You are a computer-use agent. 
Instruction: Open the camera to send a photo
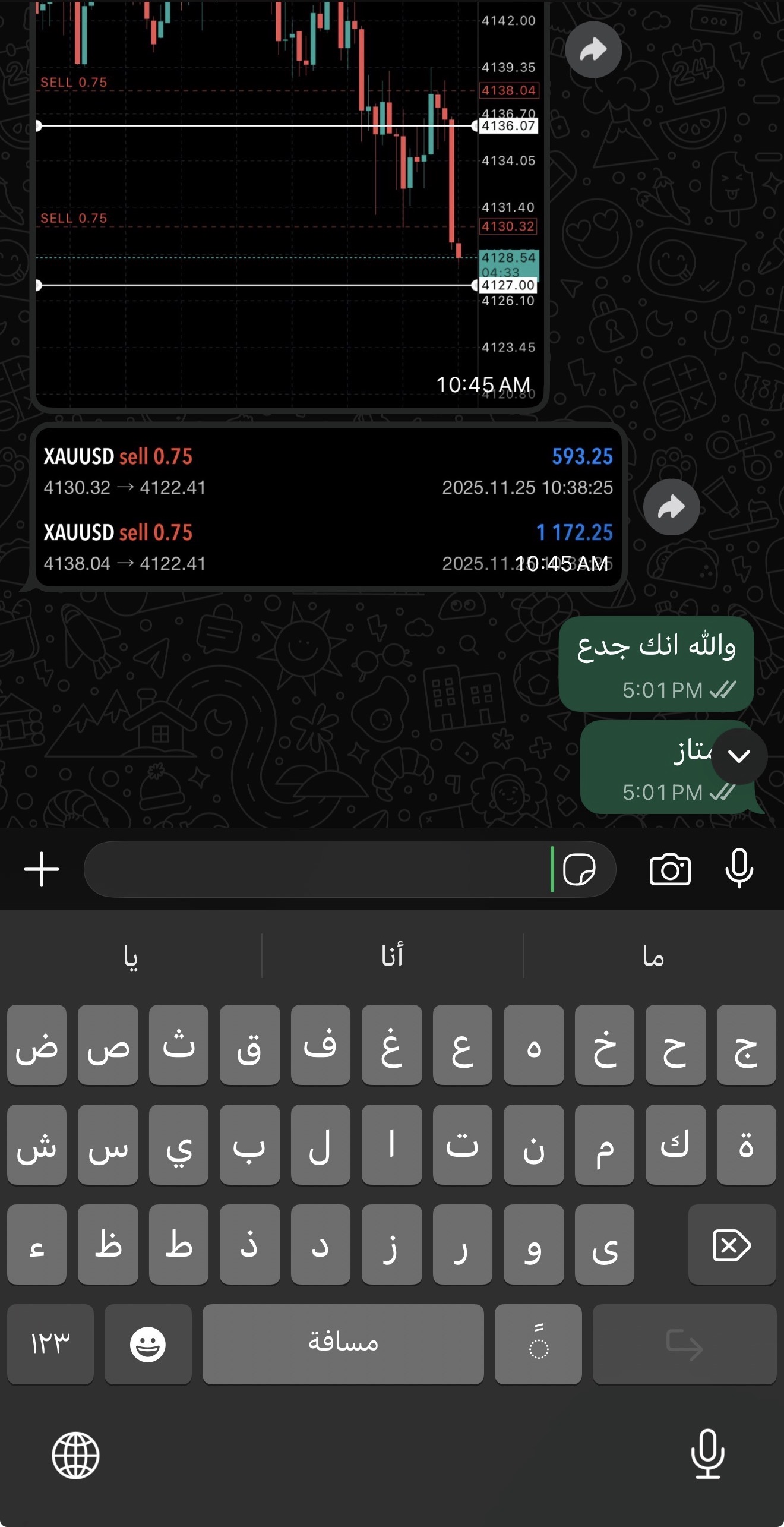pos(670,869)
